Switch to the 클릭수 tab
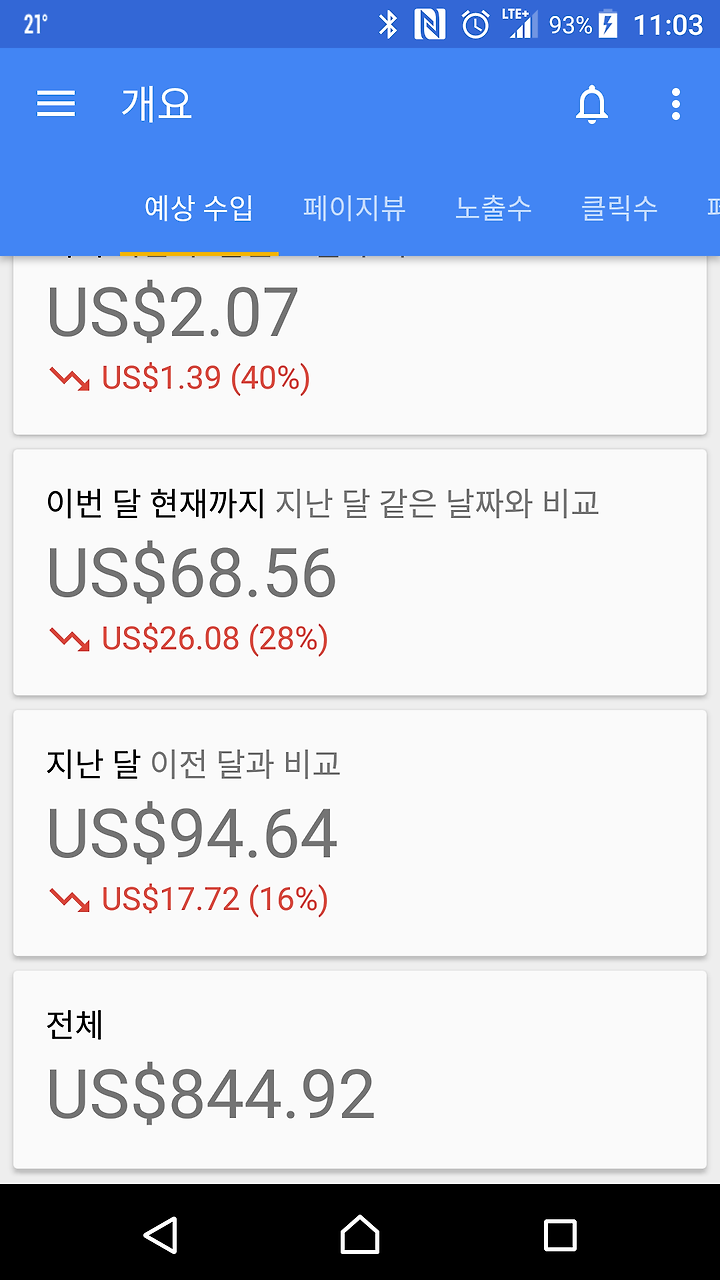Viewport: 720px width, 1280px height. click(619, 208)
